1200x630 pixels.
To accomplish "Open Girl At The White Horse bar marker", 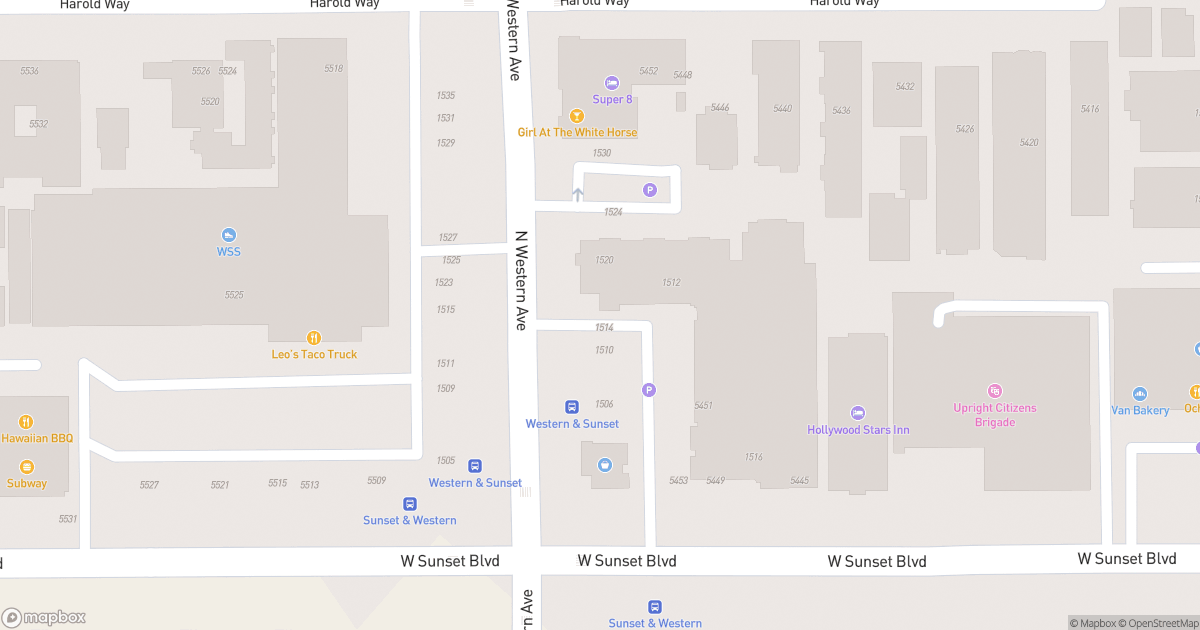I will click(x=576, y=116).
